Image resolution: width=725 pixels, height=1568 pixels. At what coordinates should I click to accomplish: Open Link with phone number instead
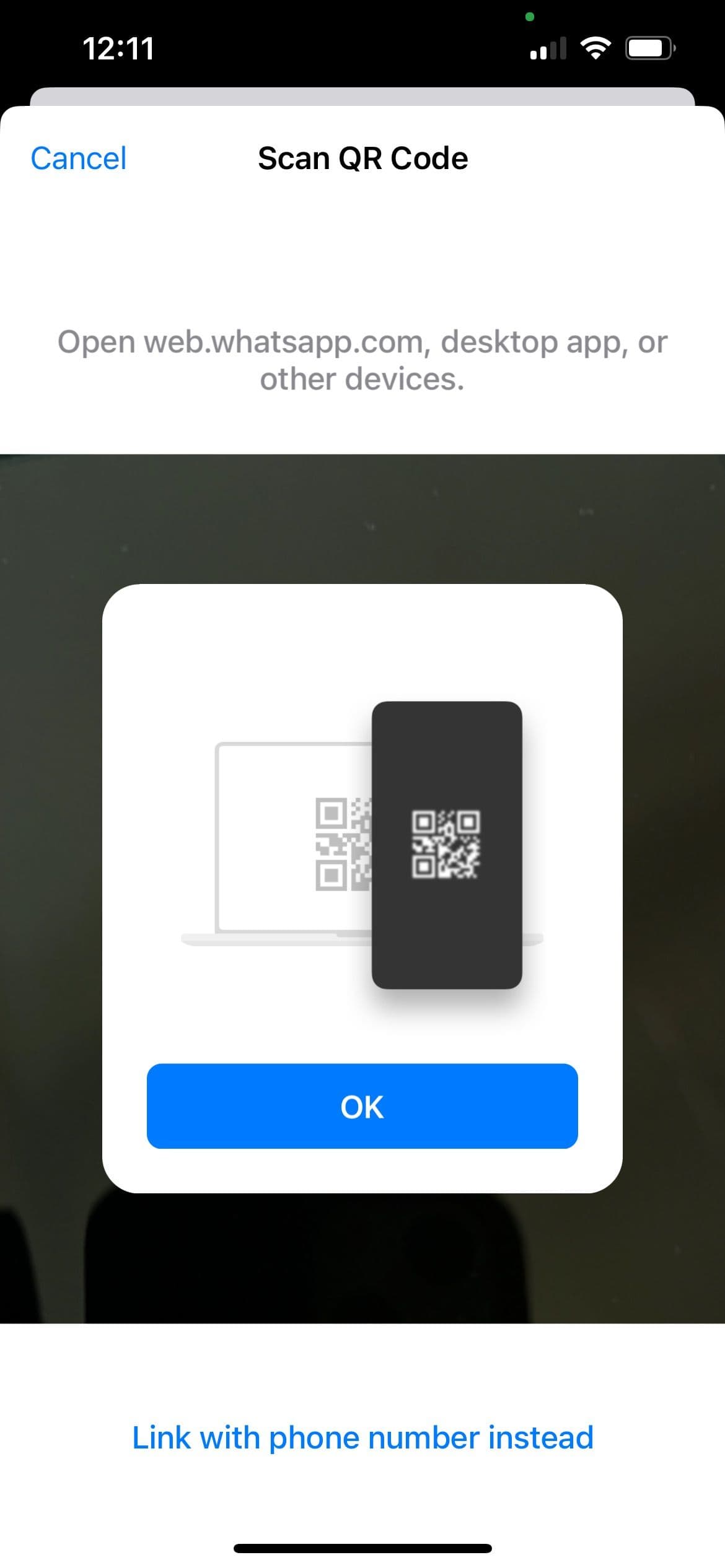(x=362, y=1437)
